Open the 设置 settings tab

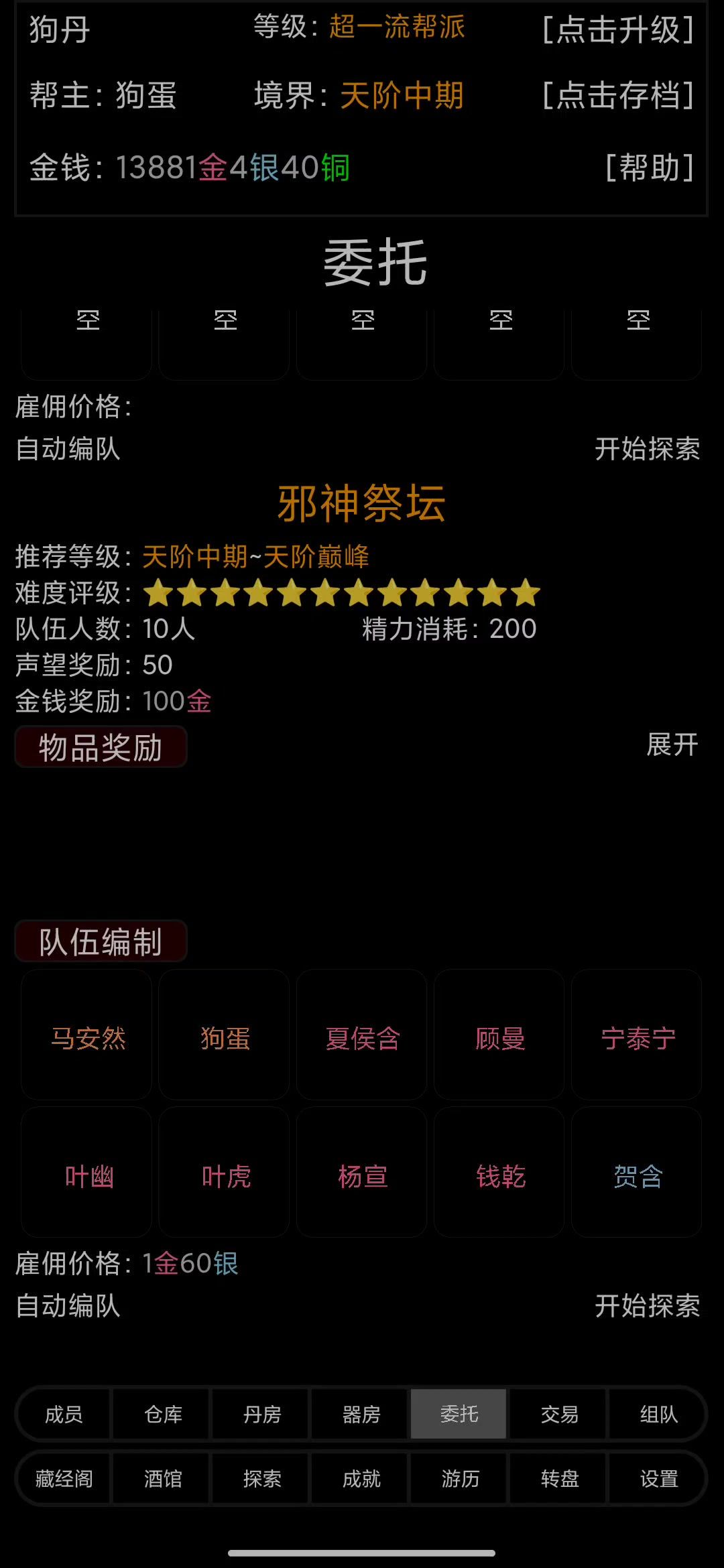click(x=658, y=1478)
